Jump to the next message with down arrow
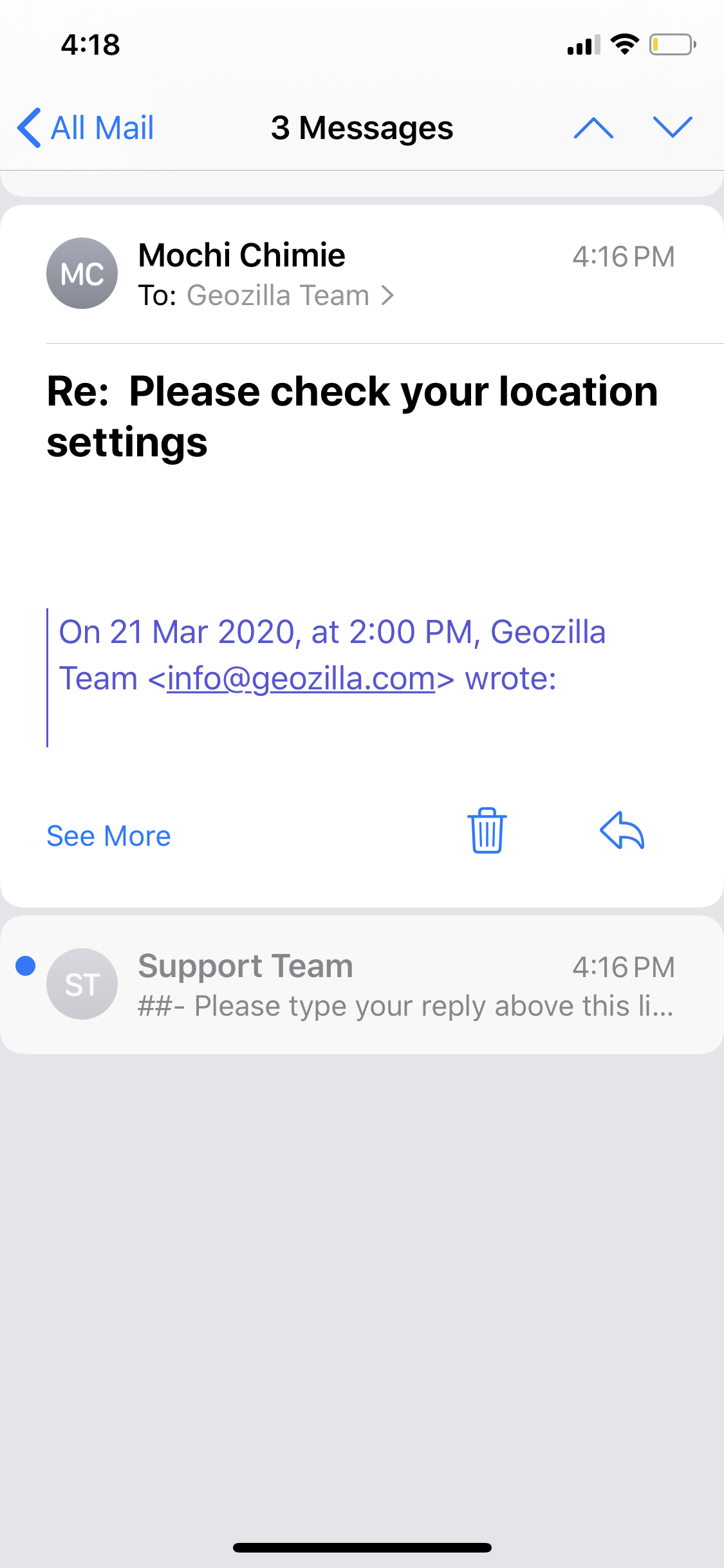Viewport: 724px width, 1568px height. (x=672, y=127)
